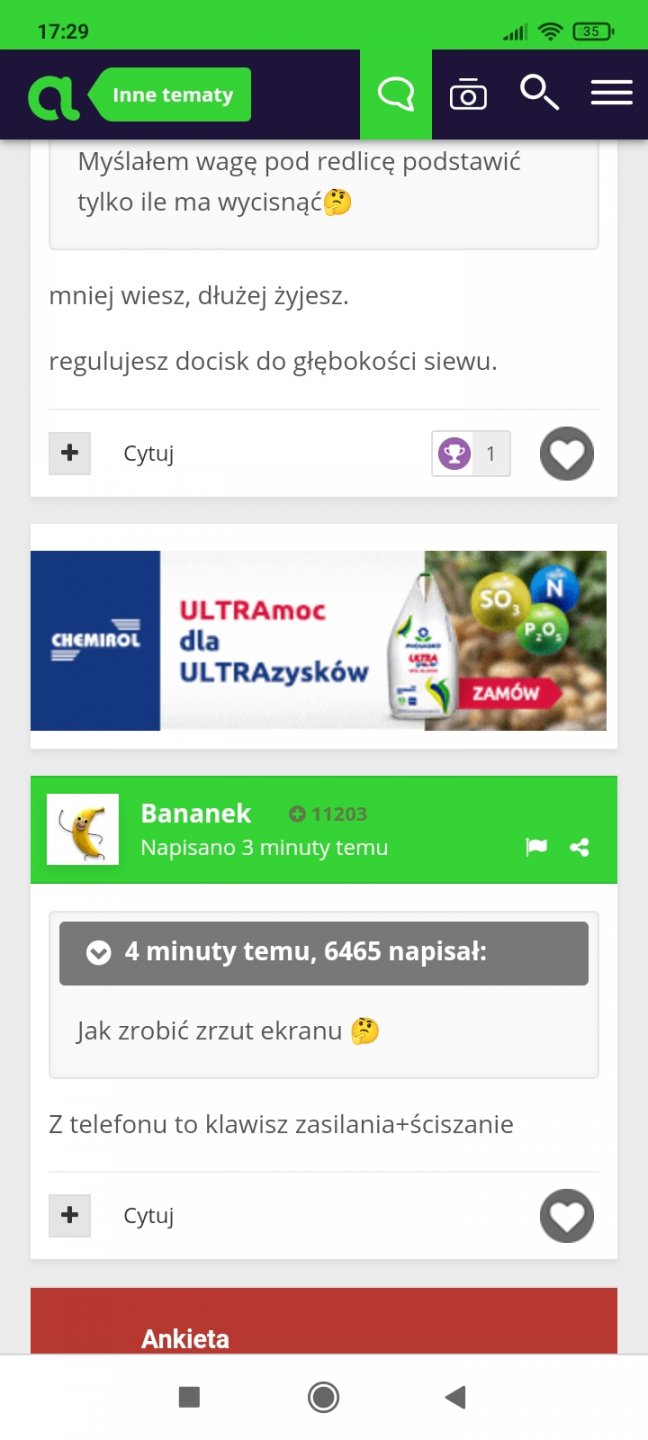Screen dimensions: 648x1440
Task: Tap the plus multi-quote button under Bananek's post
Action: [69, 1215]
